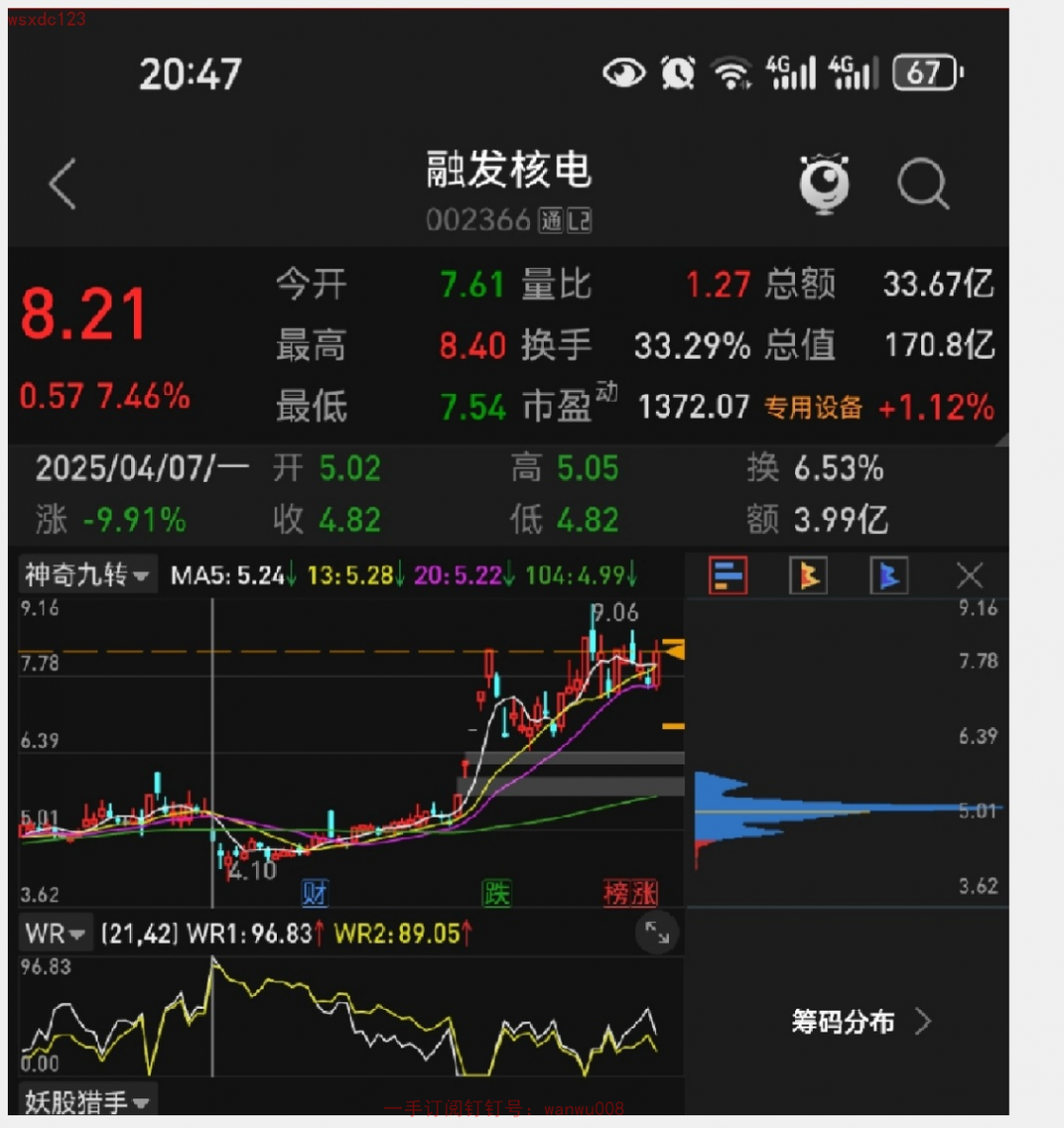Tap the 跌 marker on the chart
Screen dimensions: 1064x1128
tap(497, 894)
